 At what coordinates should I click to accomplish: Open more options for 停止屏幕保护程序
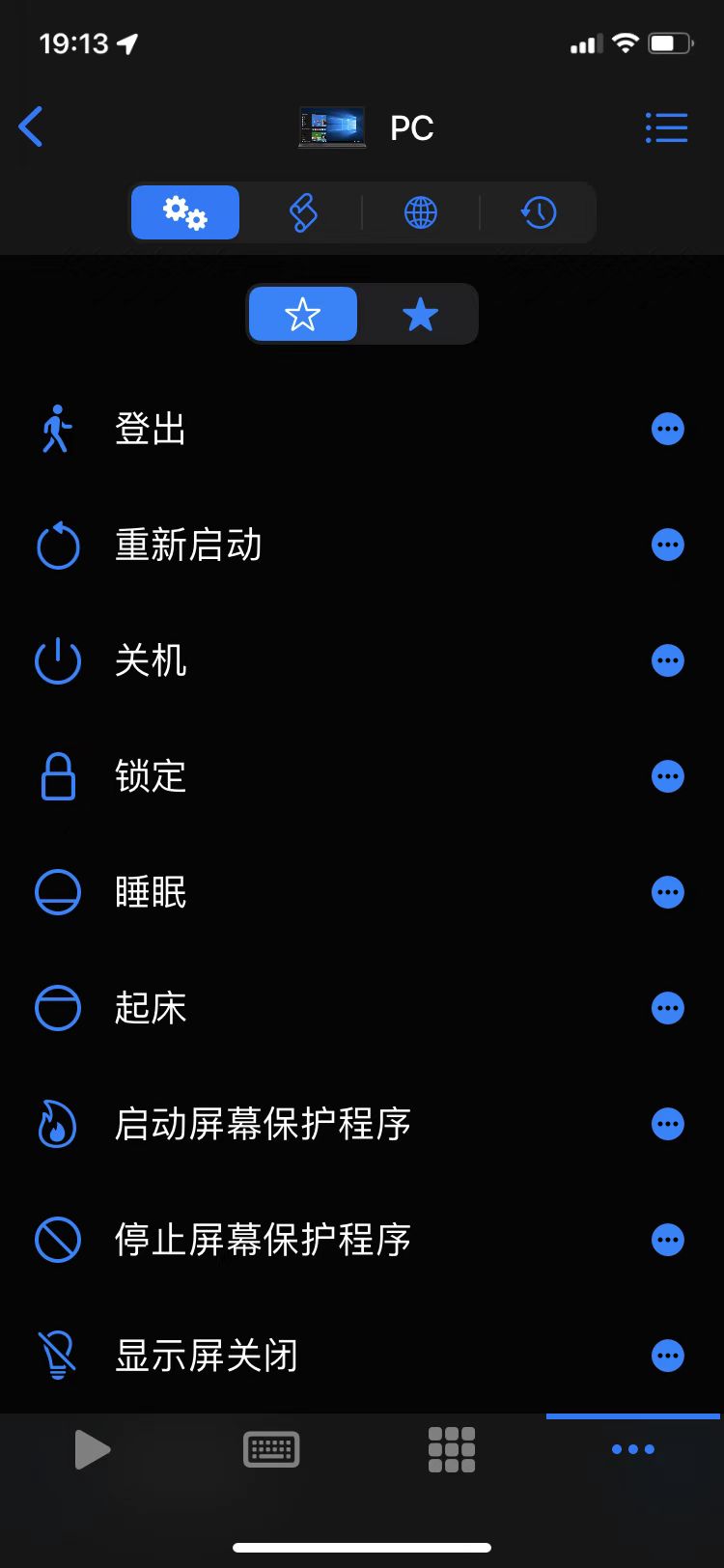(x=667, y=1240)
